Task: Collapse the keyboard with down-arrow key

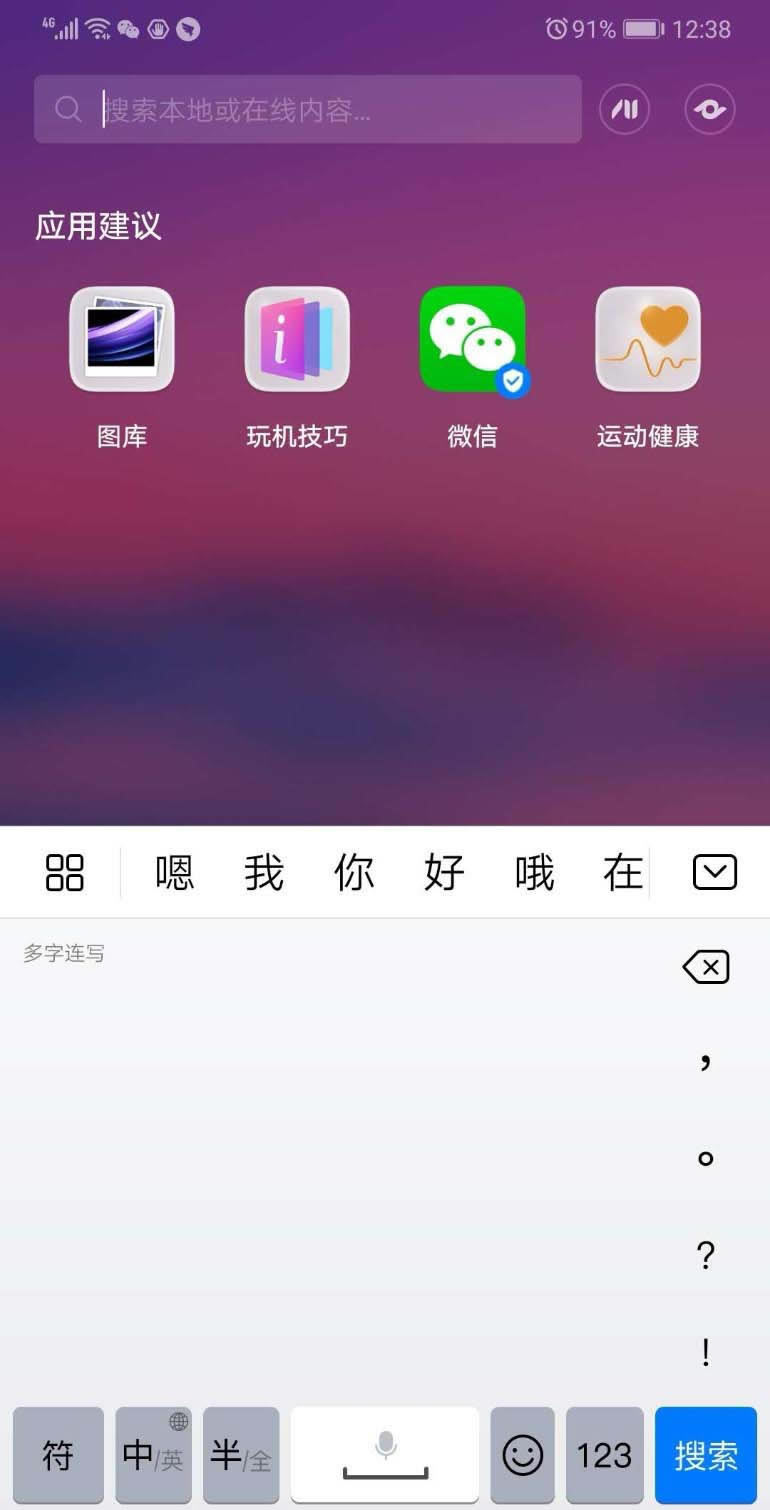Action: (x=714, y=872)
